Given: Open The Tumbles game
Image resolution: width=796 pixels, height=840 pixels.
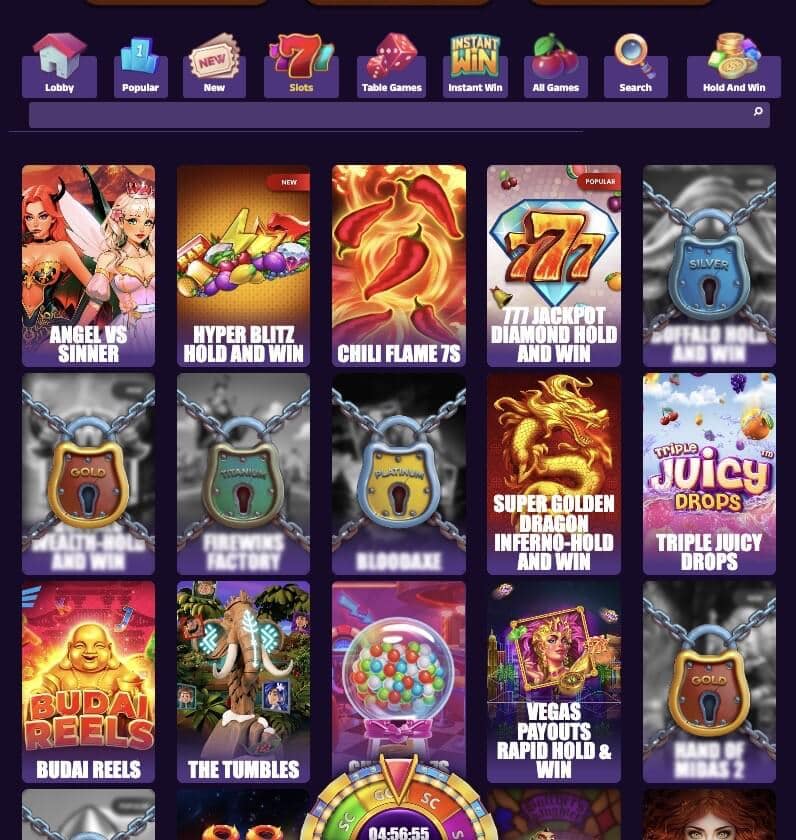Looking at the screenshot, I should (243, 681).
